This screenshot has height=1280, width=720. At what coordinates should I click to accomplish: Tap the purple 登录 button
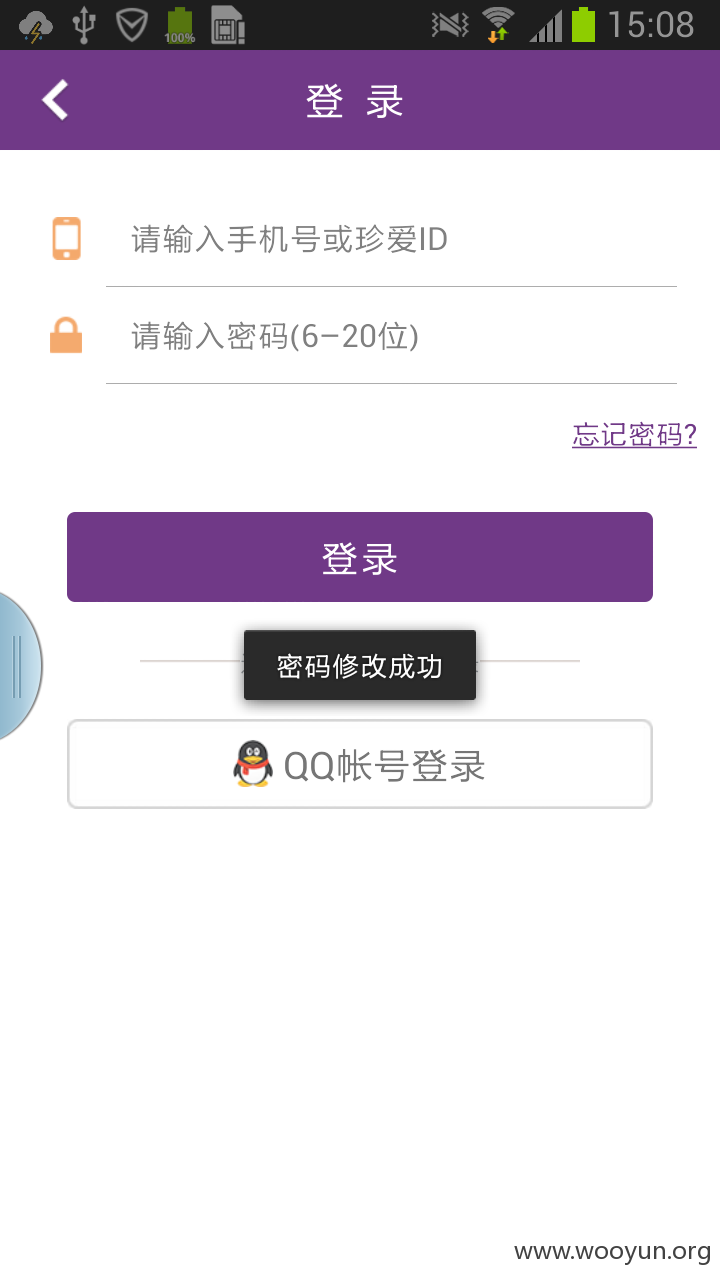(x=360, y=557)
